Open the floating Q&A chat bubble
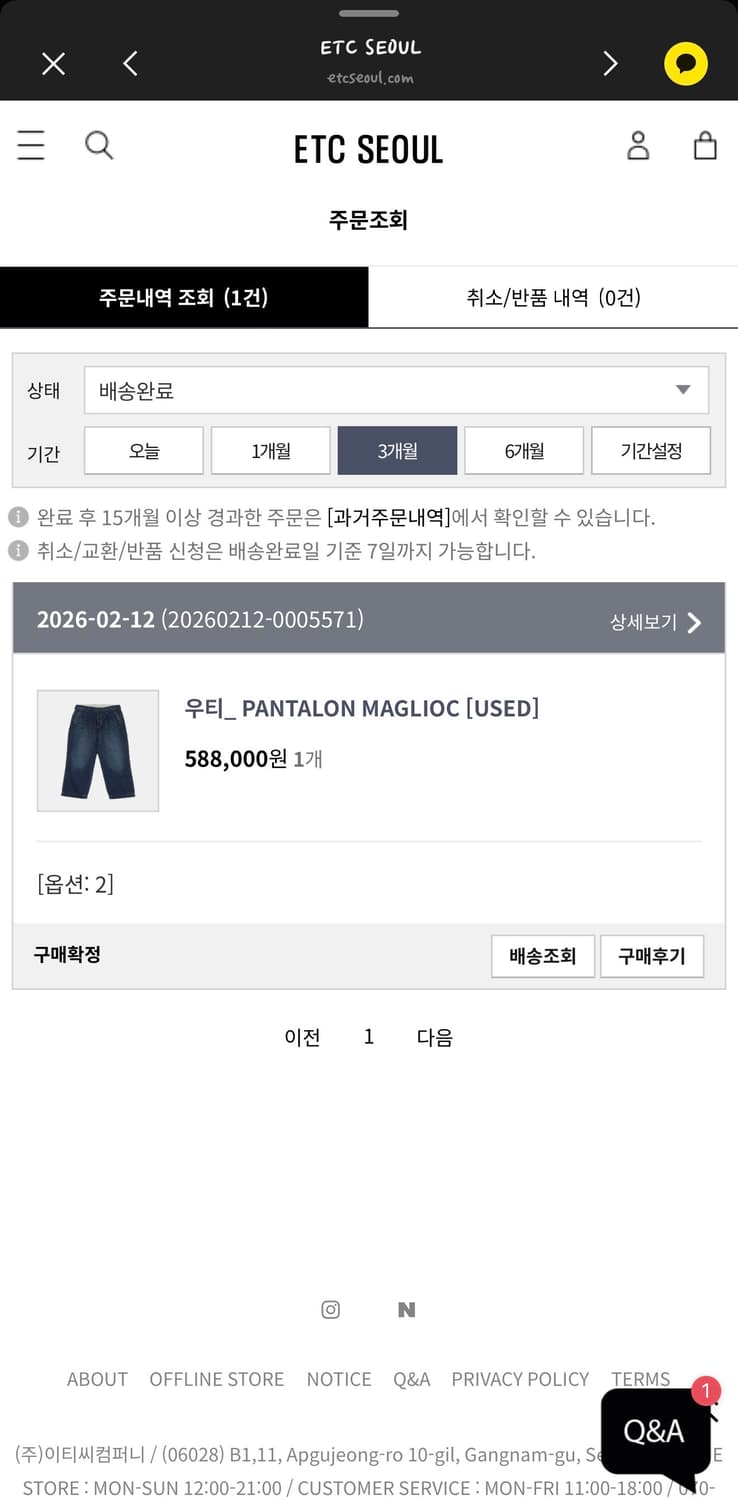738x1500 pixels. coord(655,1432)
